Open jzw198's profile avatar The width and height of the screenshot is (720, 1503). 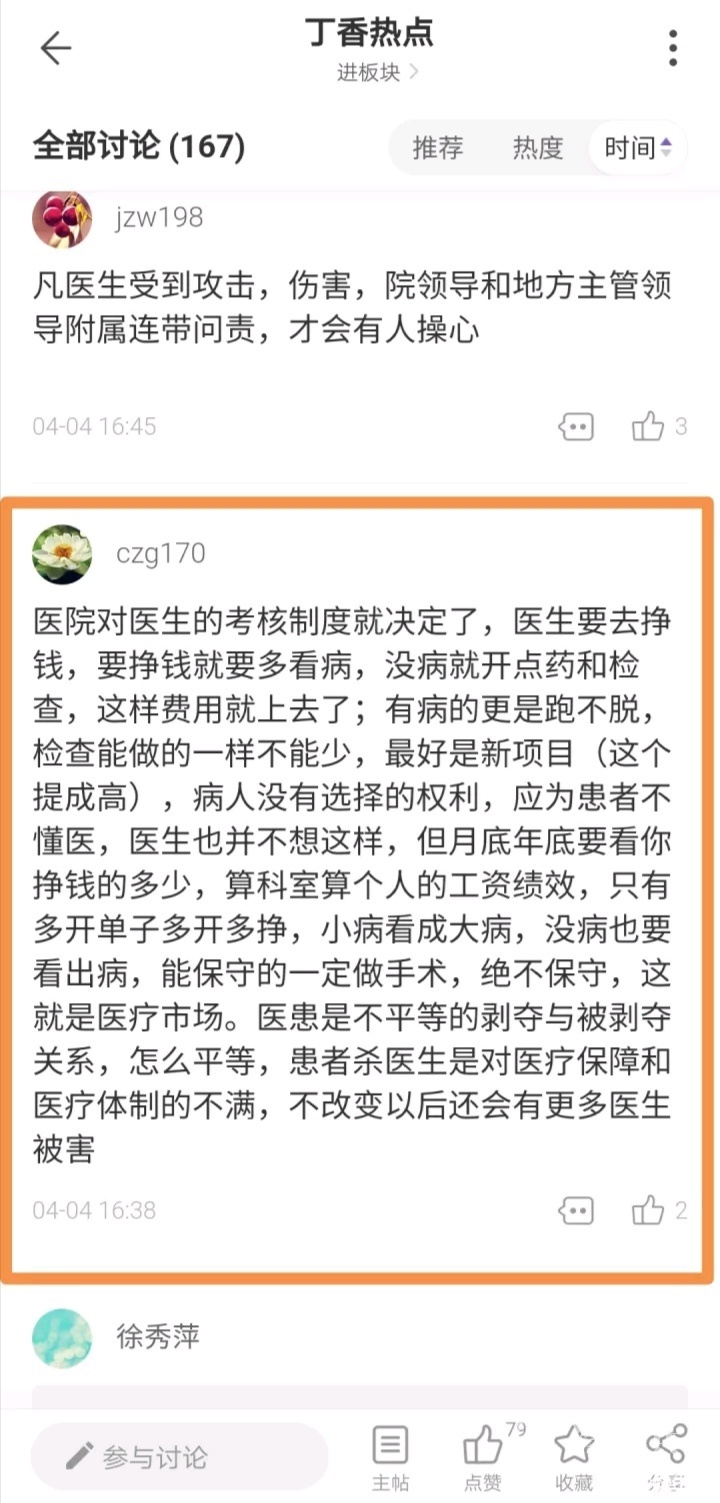pyautogui.click(x=62, y=218)
